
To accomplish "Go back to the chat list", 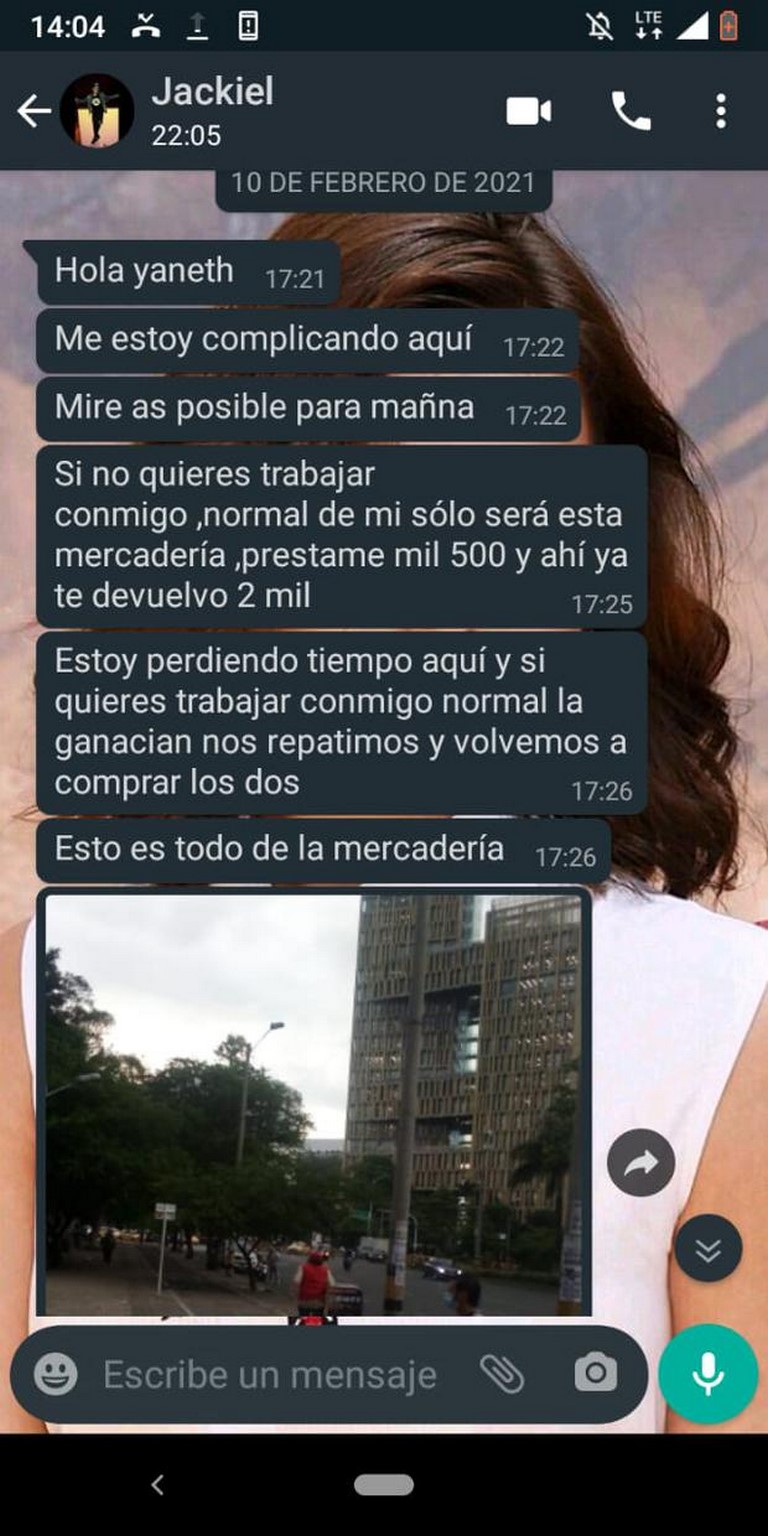I will 34,111.
